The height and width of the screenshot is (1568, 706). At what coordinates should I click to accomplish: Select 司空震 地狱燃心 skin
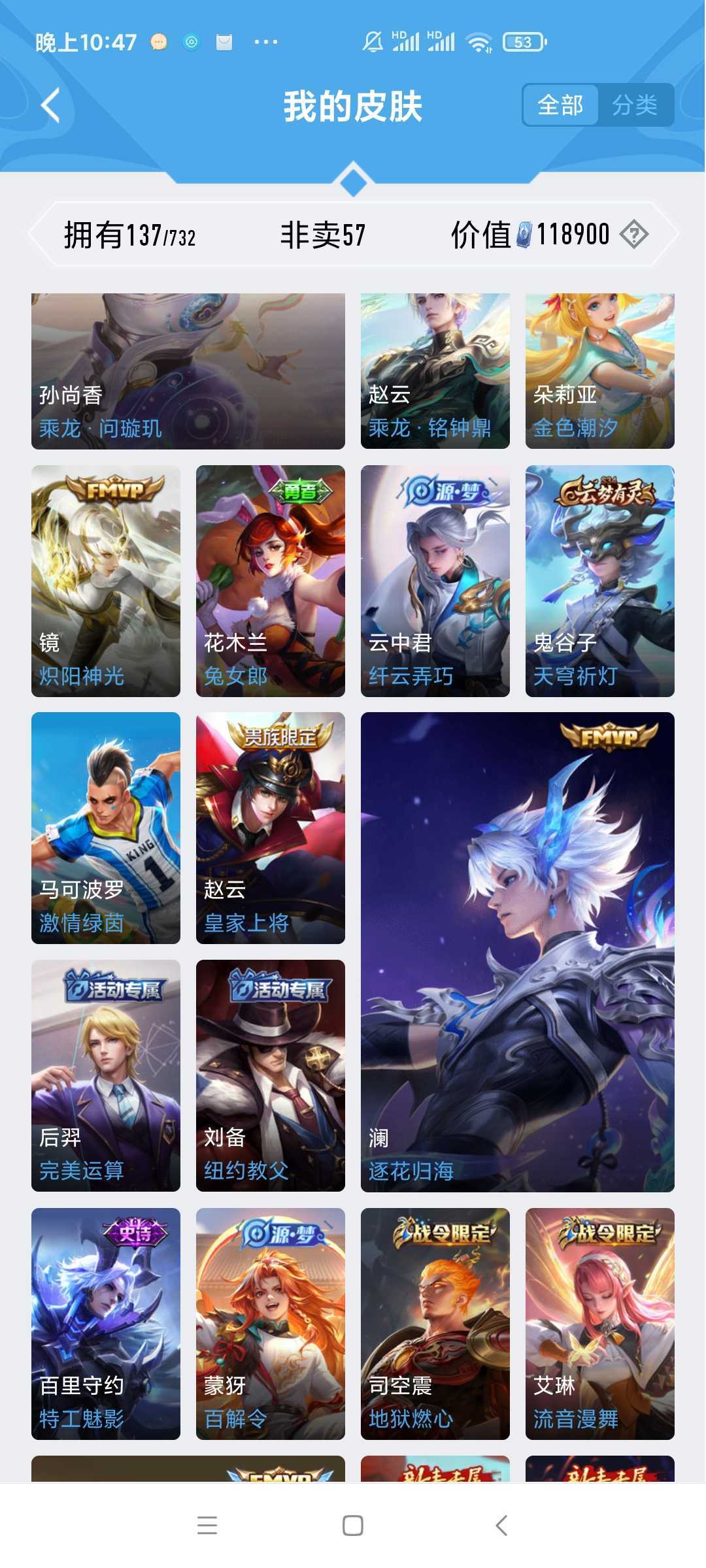click(435, 1324)
